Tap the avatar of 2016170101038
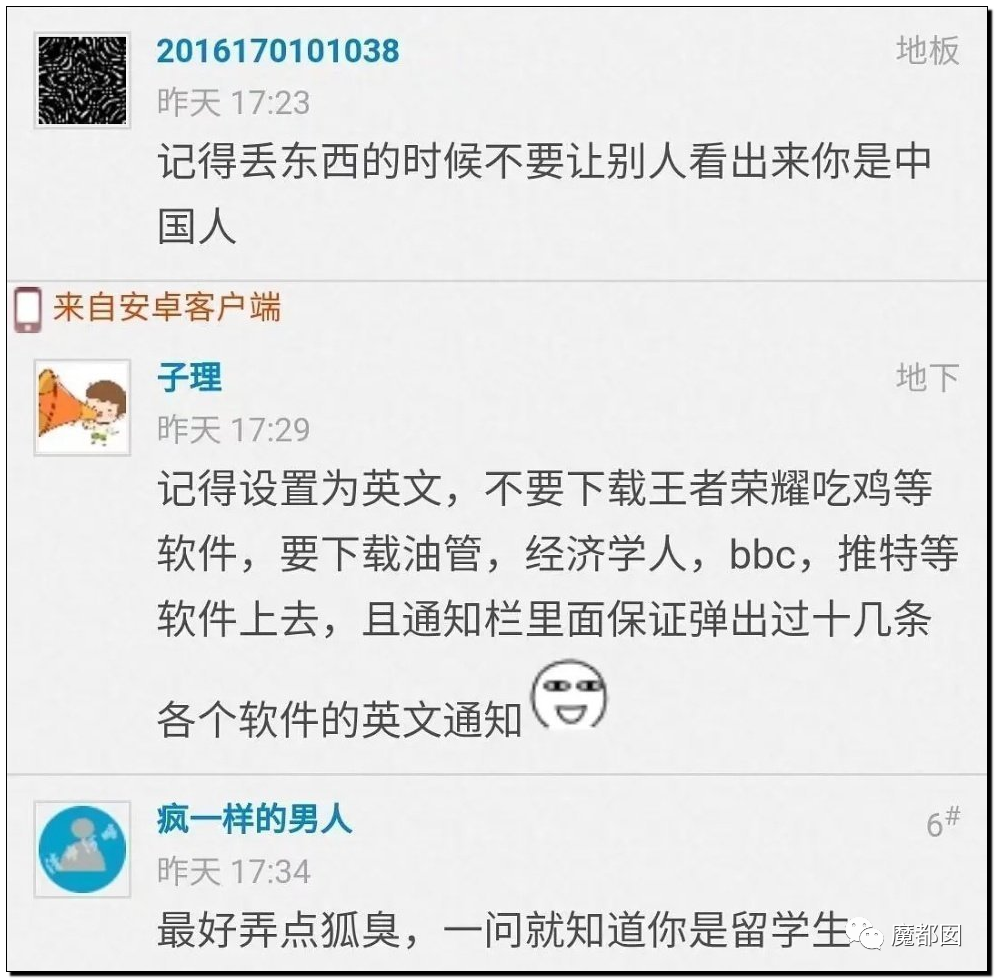This screenshot has width=995, height=979. point(82,81)
